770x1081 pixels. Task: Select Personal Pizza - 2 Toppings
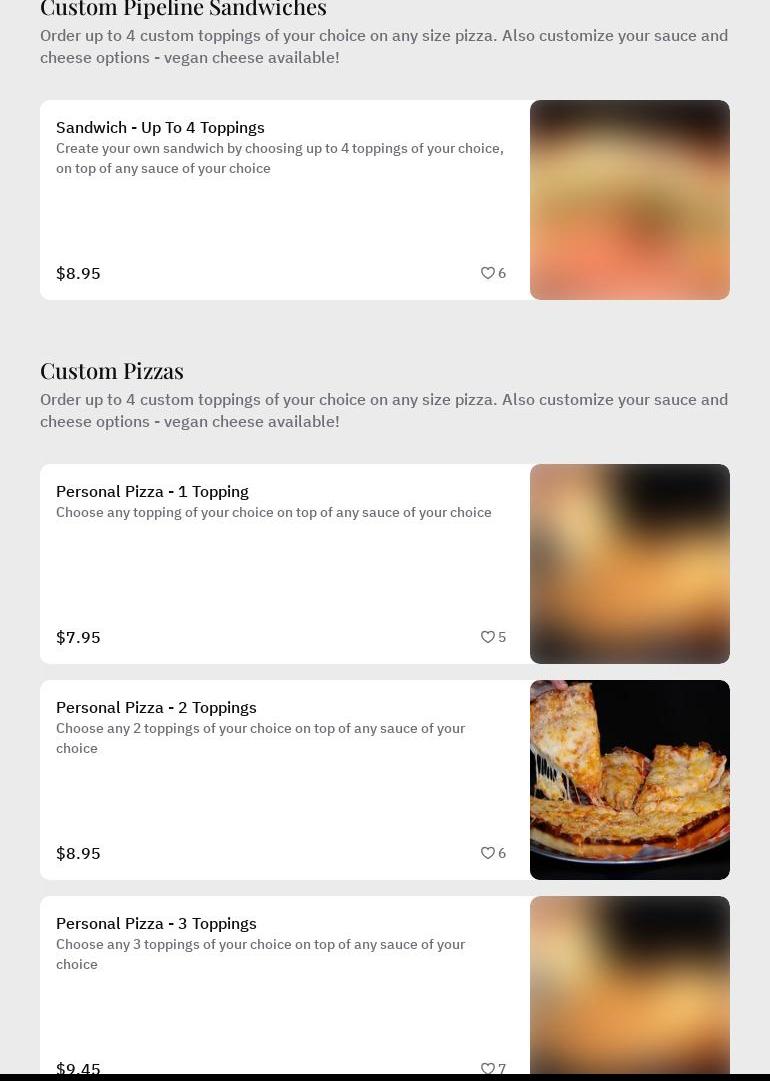[156, 708]
